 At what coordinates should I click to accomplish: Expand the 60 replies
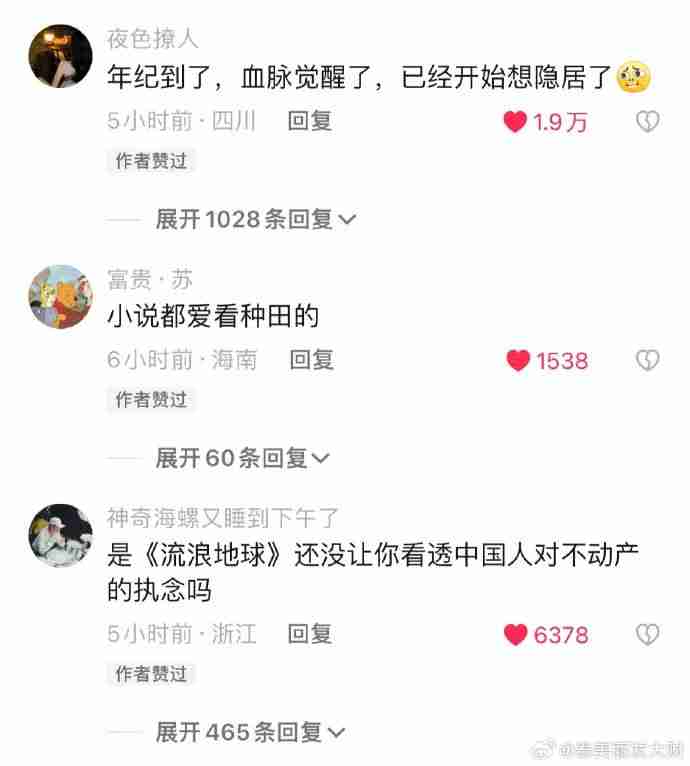(242, 458)
